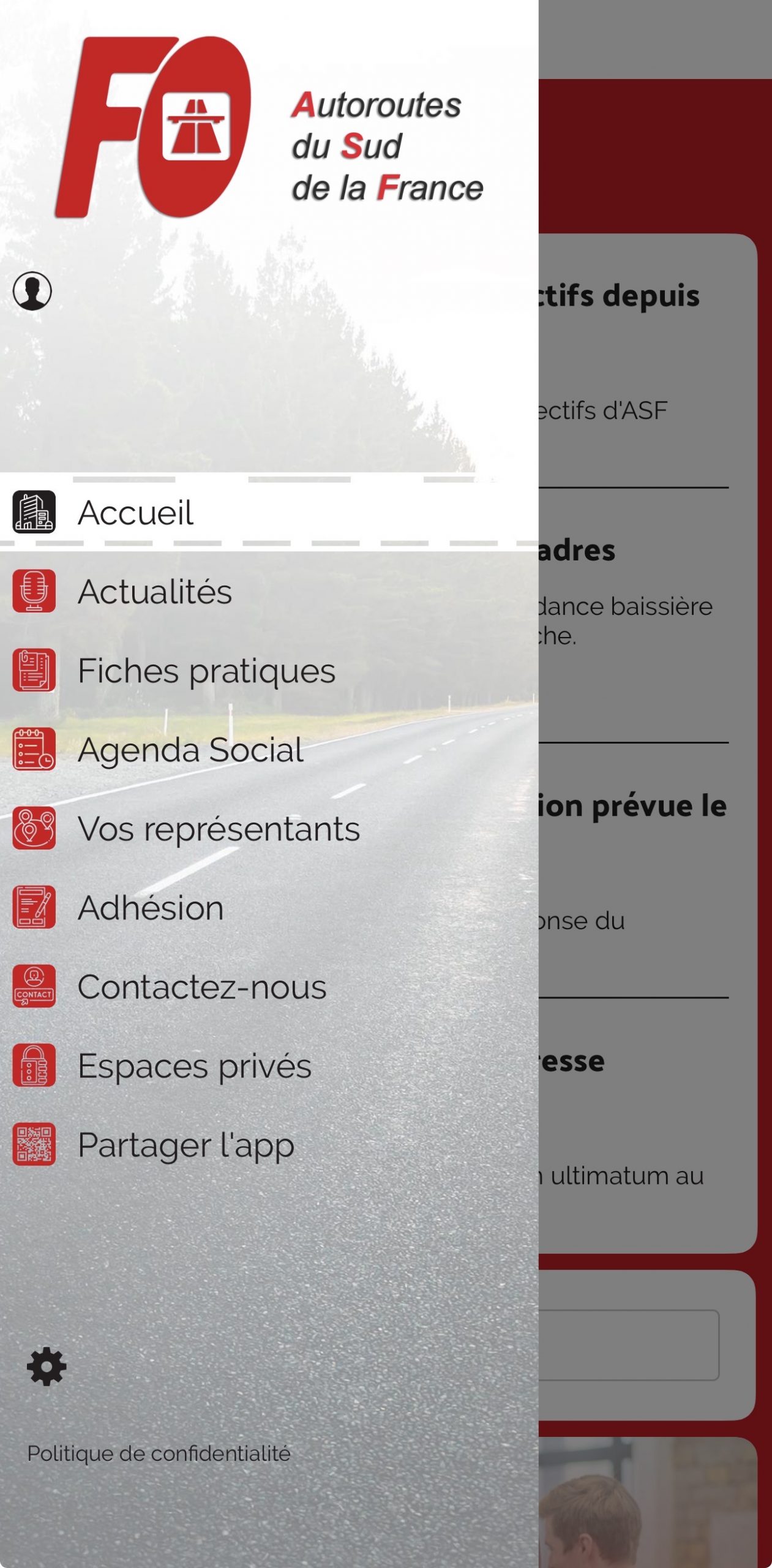Open Politique de confidentialité link
The height and width of the screenshot is (1568, 772).
pyautogui.click(x=159, y=1453)
